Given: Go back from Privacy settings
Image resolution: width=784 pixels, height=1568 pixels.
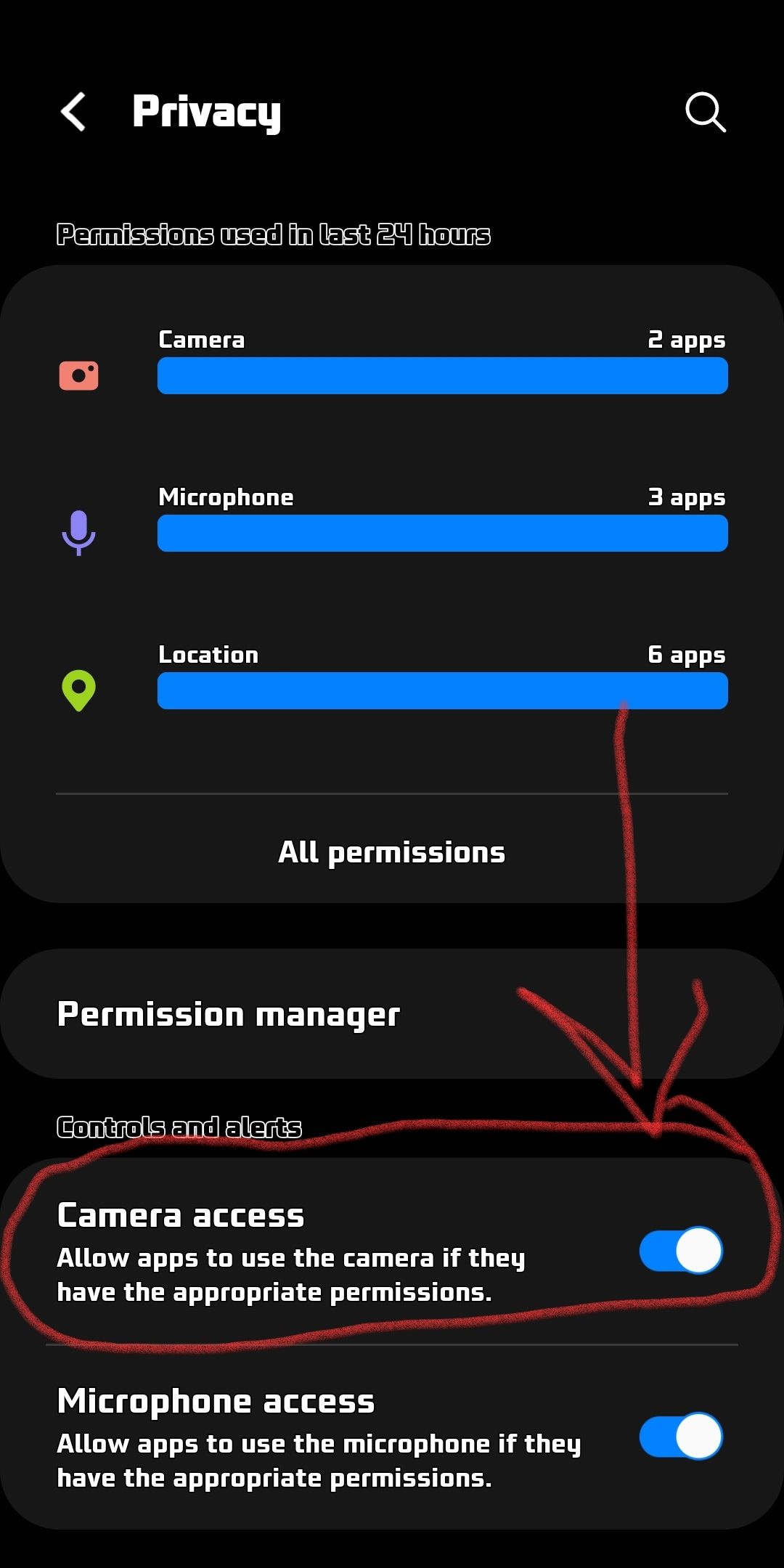Looking at the screenshot, I should [x=73, y=112].
